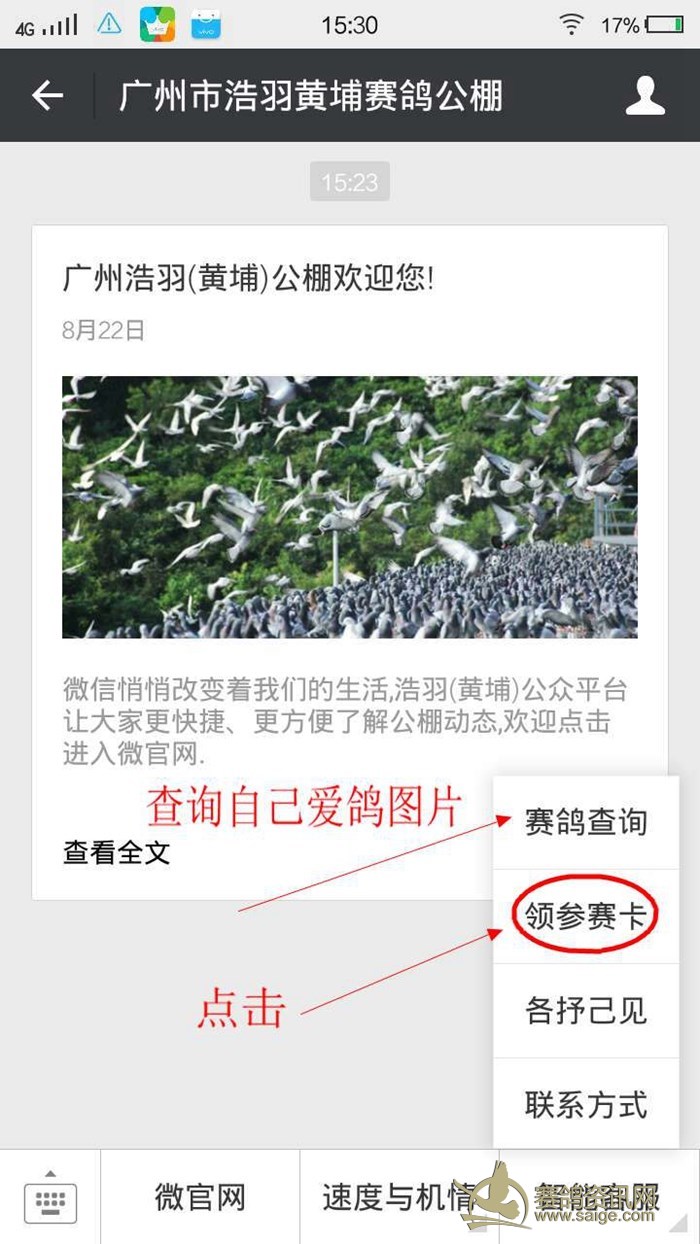Open the 微官网 bottom menu

(200, 1197)
